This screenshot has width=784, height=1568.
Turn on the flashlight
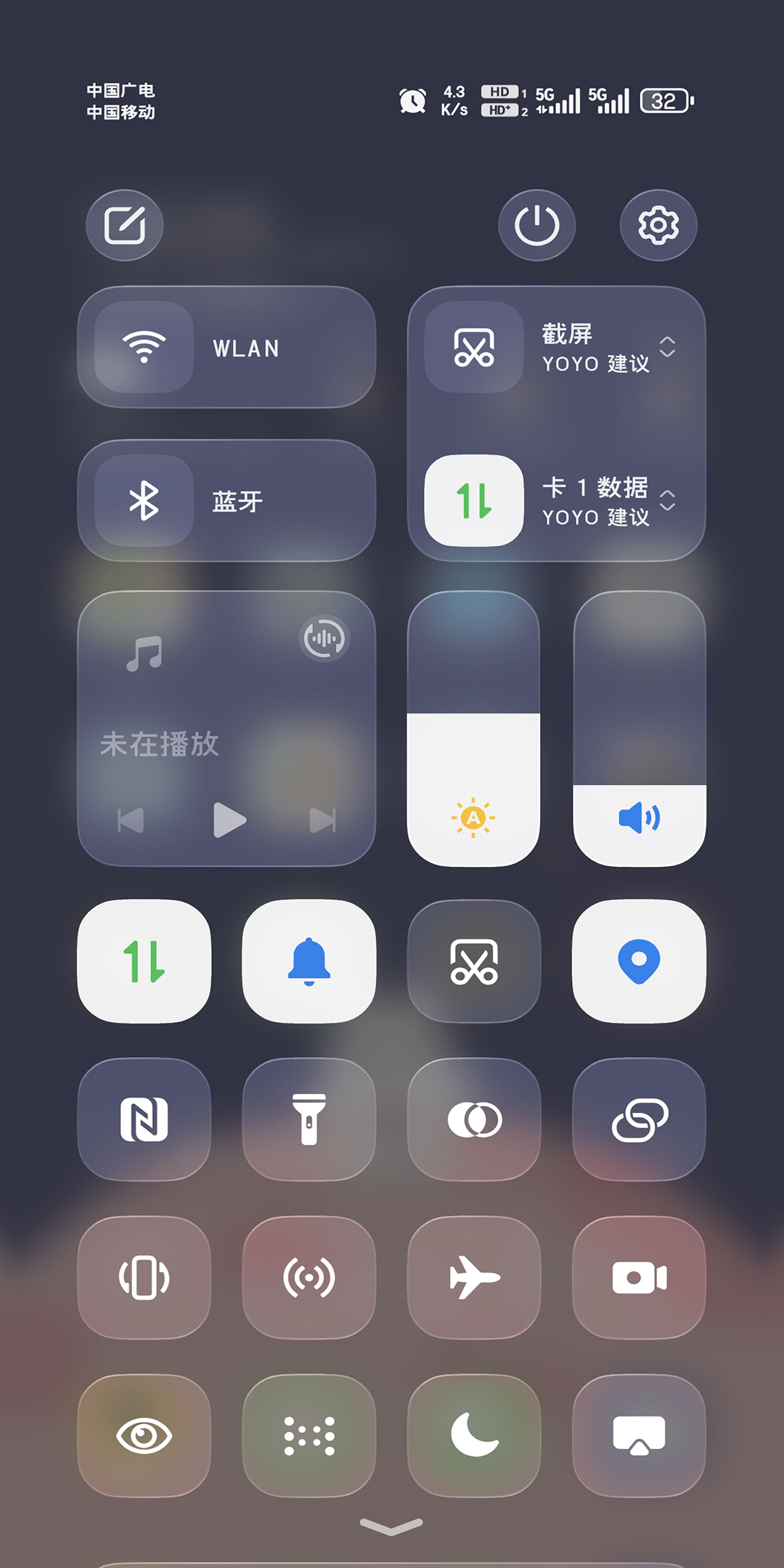tap(309, 1119)
